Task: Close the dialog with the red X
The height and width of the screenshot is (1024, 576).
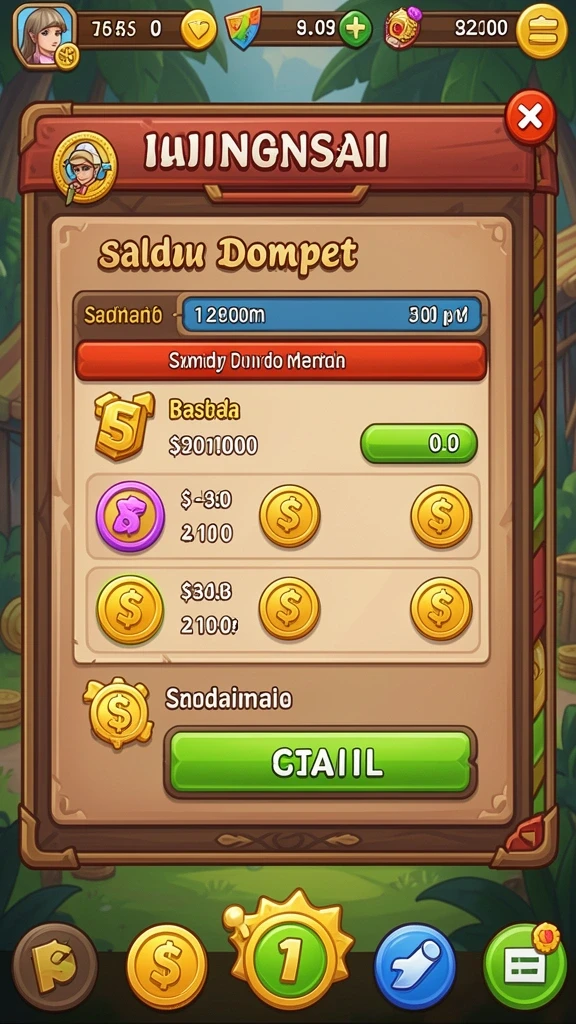Action: tap(530, 118)
